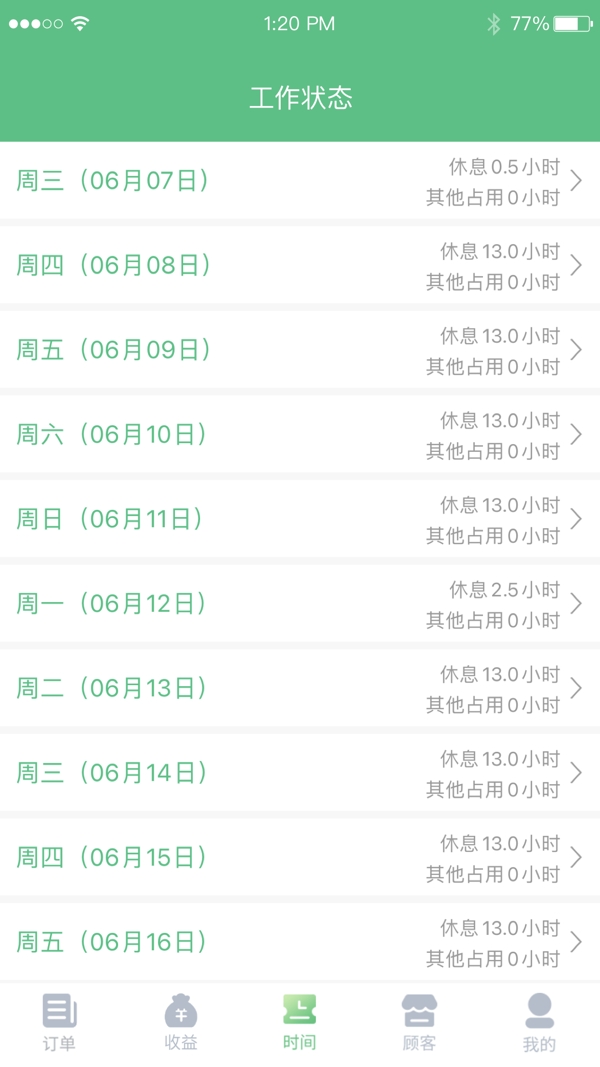
Task: View details for 周五（06月09日）
Action: [300, 350]
